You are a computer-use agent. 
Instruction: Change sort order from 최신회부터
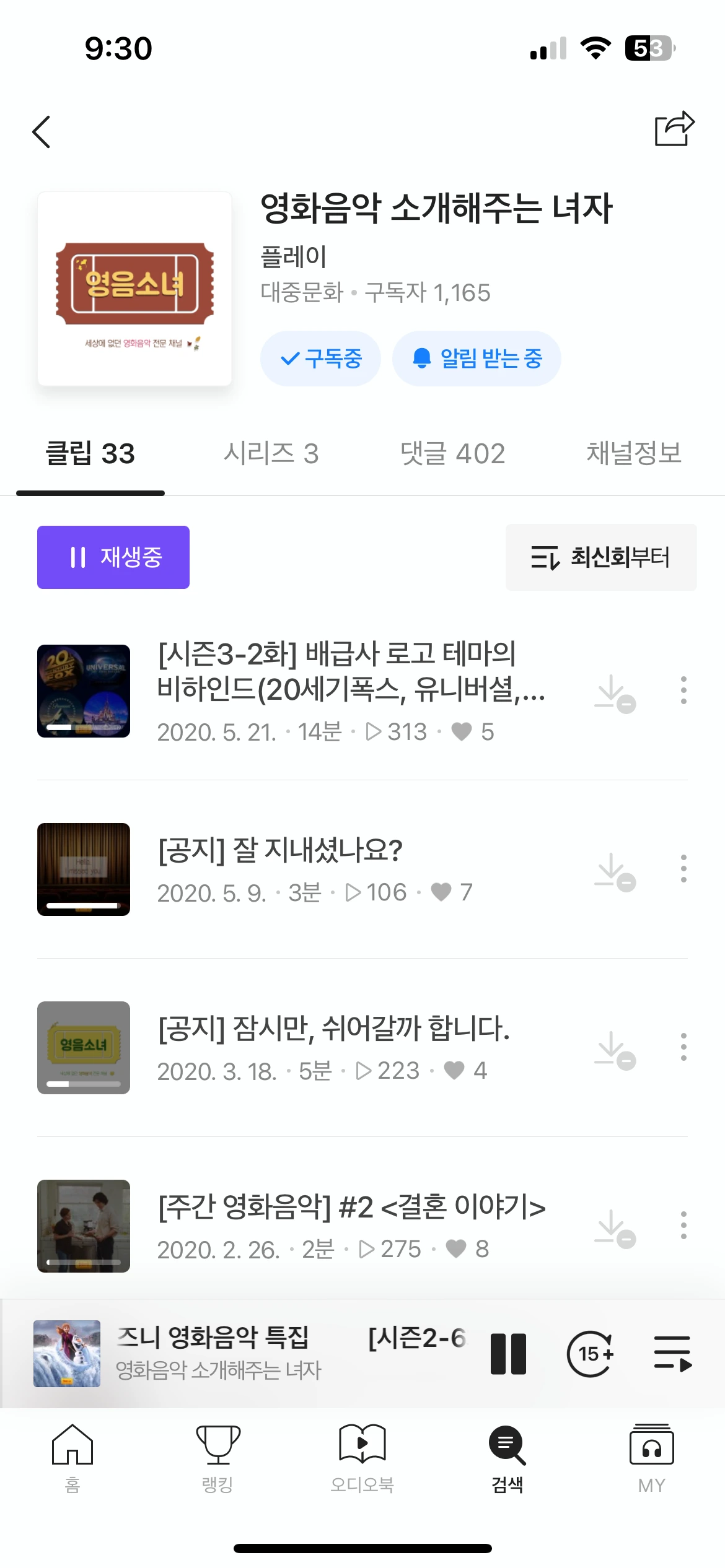tap(600, 557)
